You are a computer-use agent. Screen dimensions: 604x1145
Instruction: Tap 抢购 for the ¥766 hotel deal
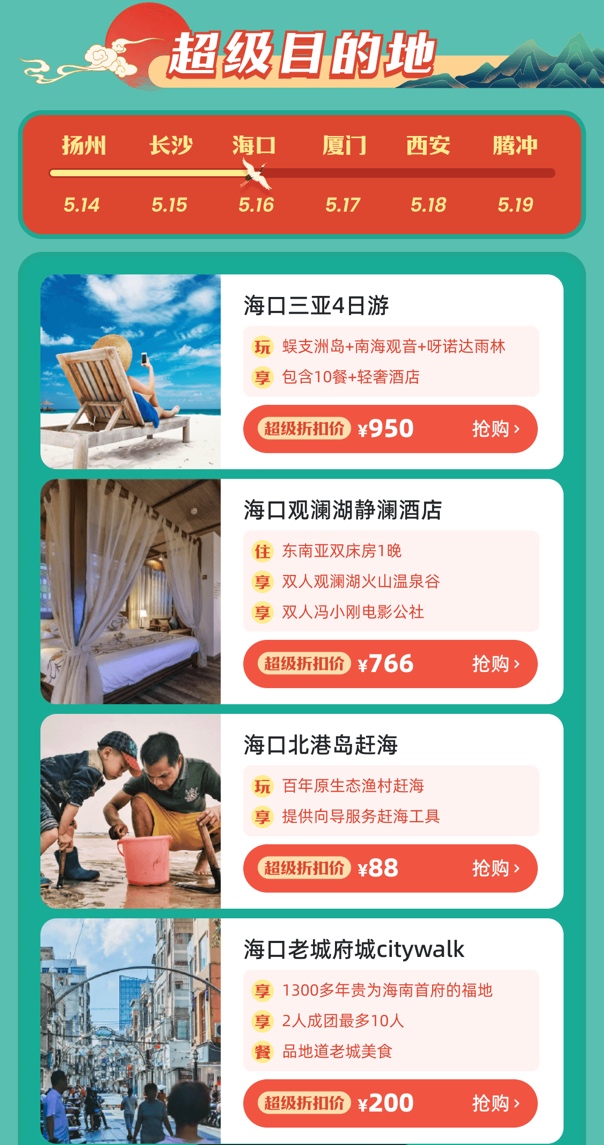[x=496, y=664]
